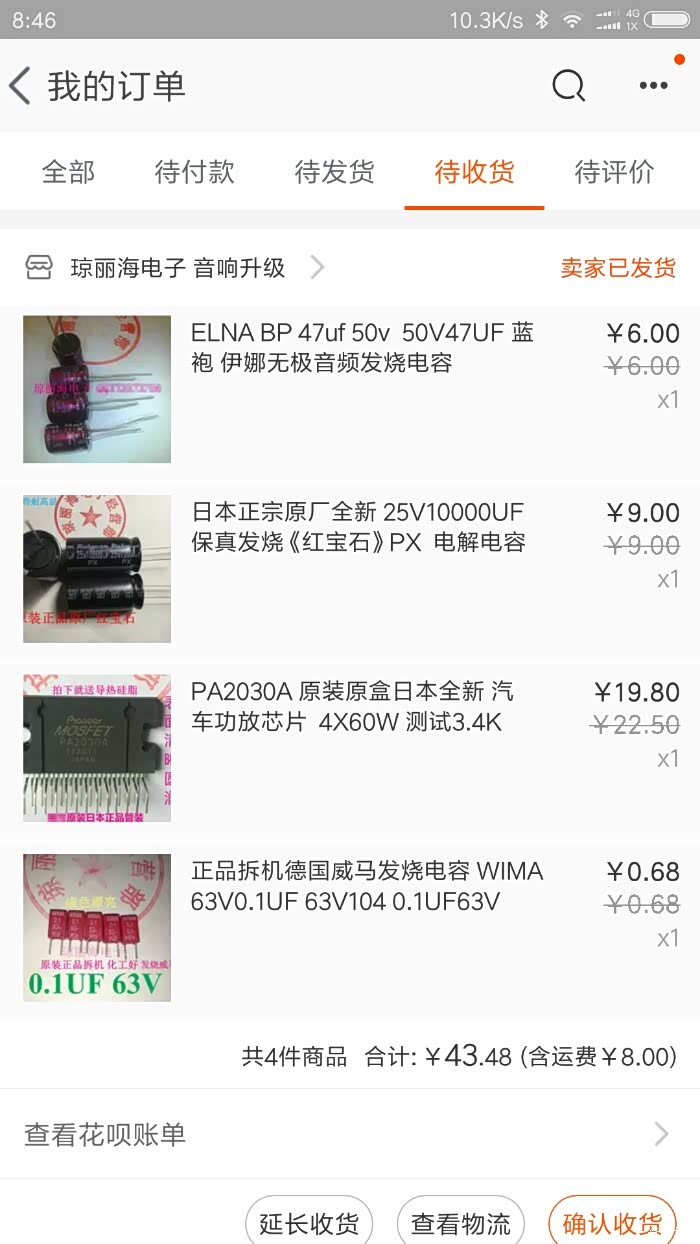Open the 琼丽海电子 音响升级 shop
This screenshot has width=700, height=1244.
click(x=177, y=268)
